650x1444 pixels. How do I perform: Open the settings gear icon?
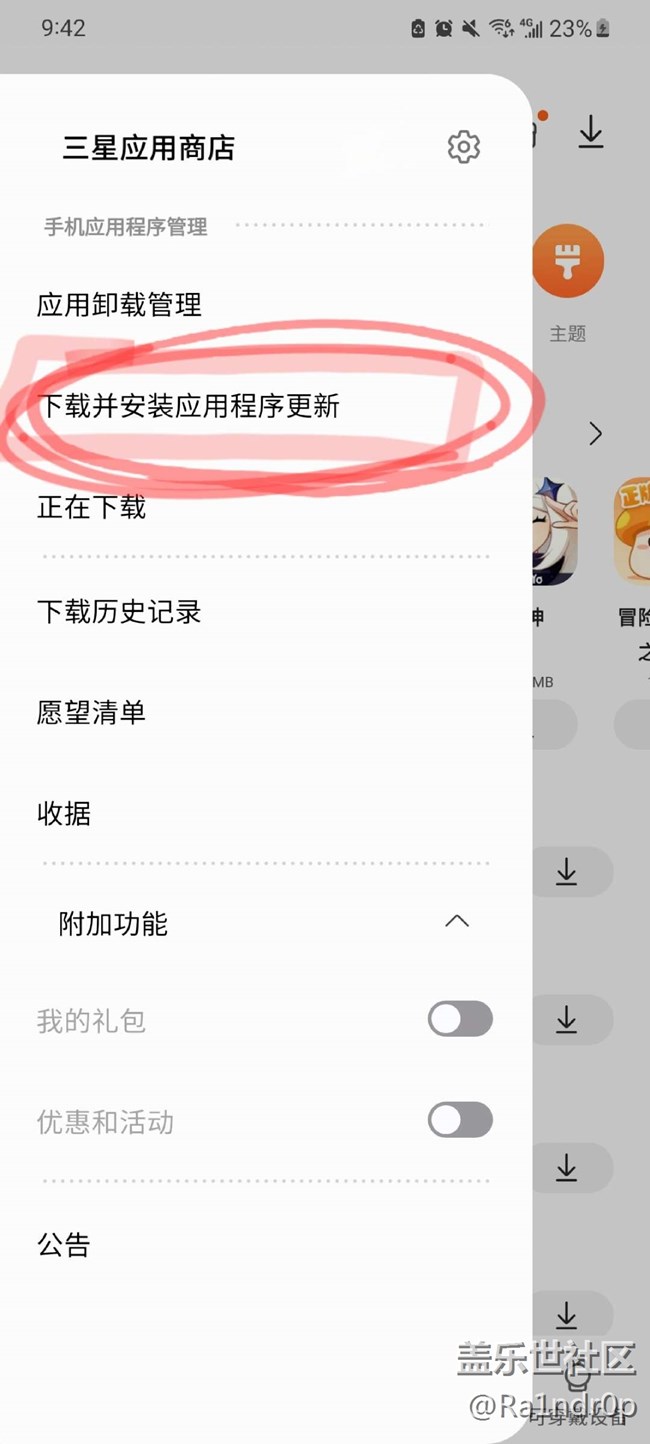click(x=463, y=147)
